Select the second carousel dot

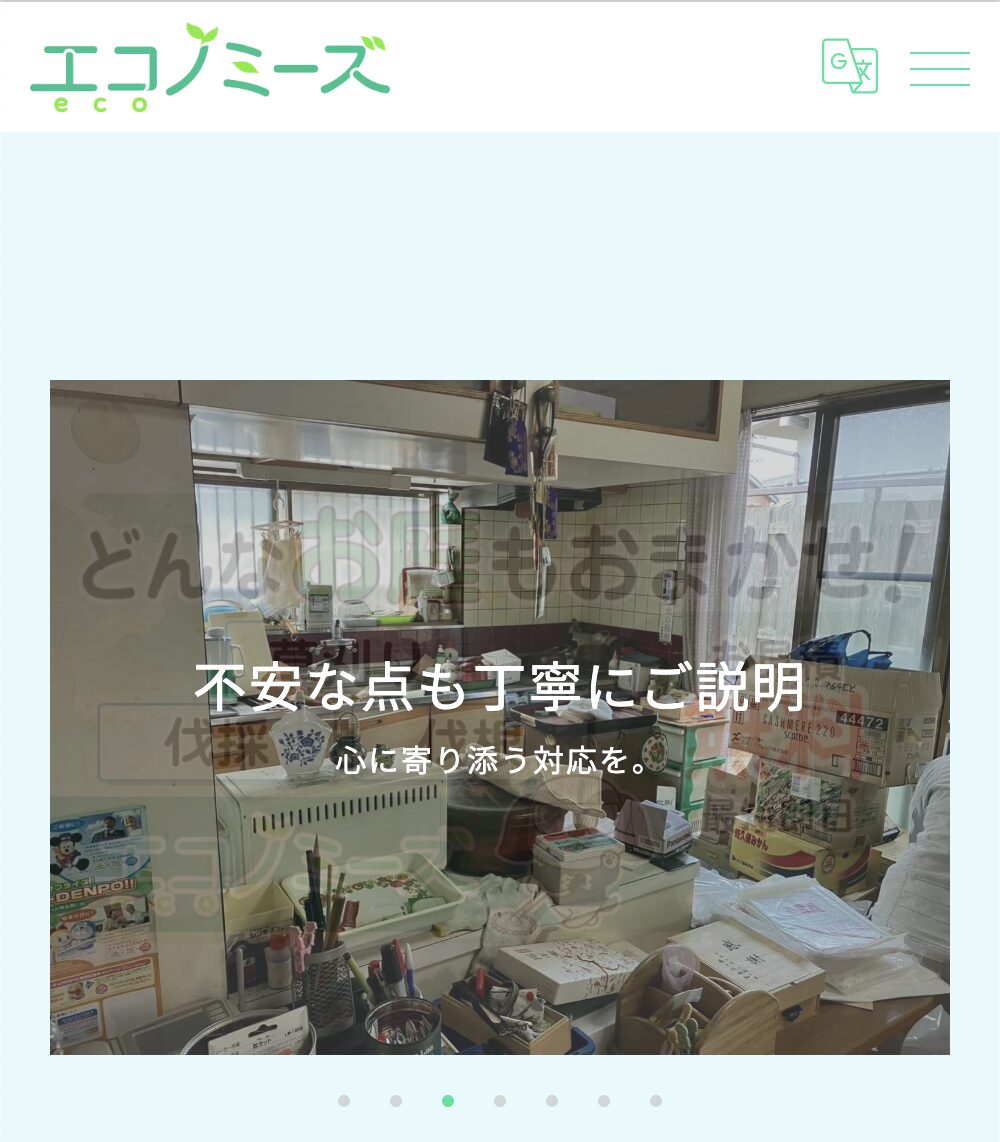click(396, 1101)
